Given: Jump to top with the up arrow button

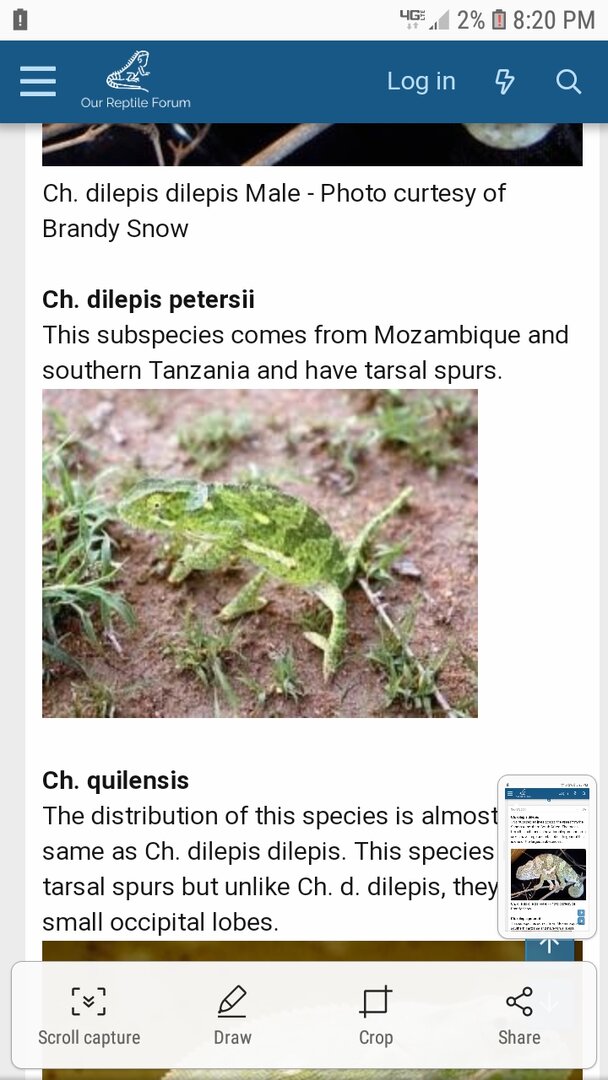Looking at the screenshot, I should [x=549, y=947].
